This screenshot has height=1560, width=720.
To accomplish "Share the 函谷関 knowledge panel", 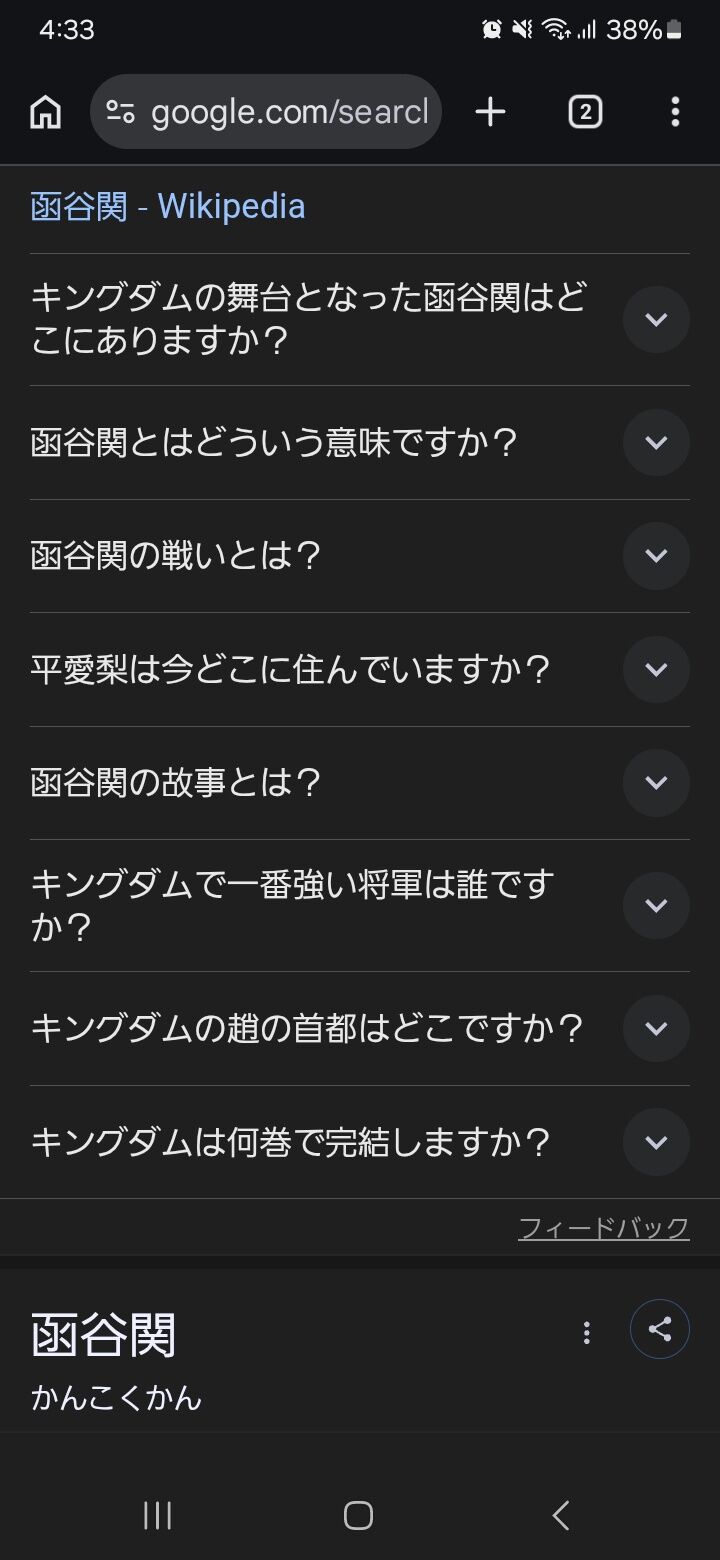I will (x=660, y=1329).
